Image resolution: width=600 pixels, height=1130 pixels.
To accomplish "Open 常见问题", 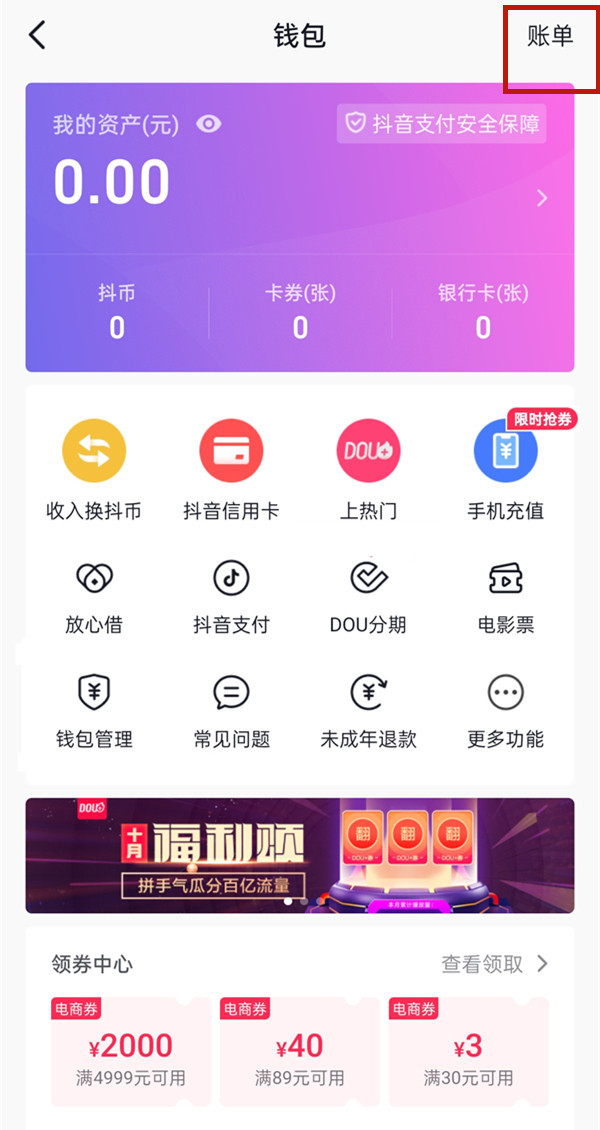I will [231, 711].
